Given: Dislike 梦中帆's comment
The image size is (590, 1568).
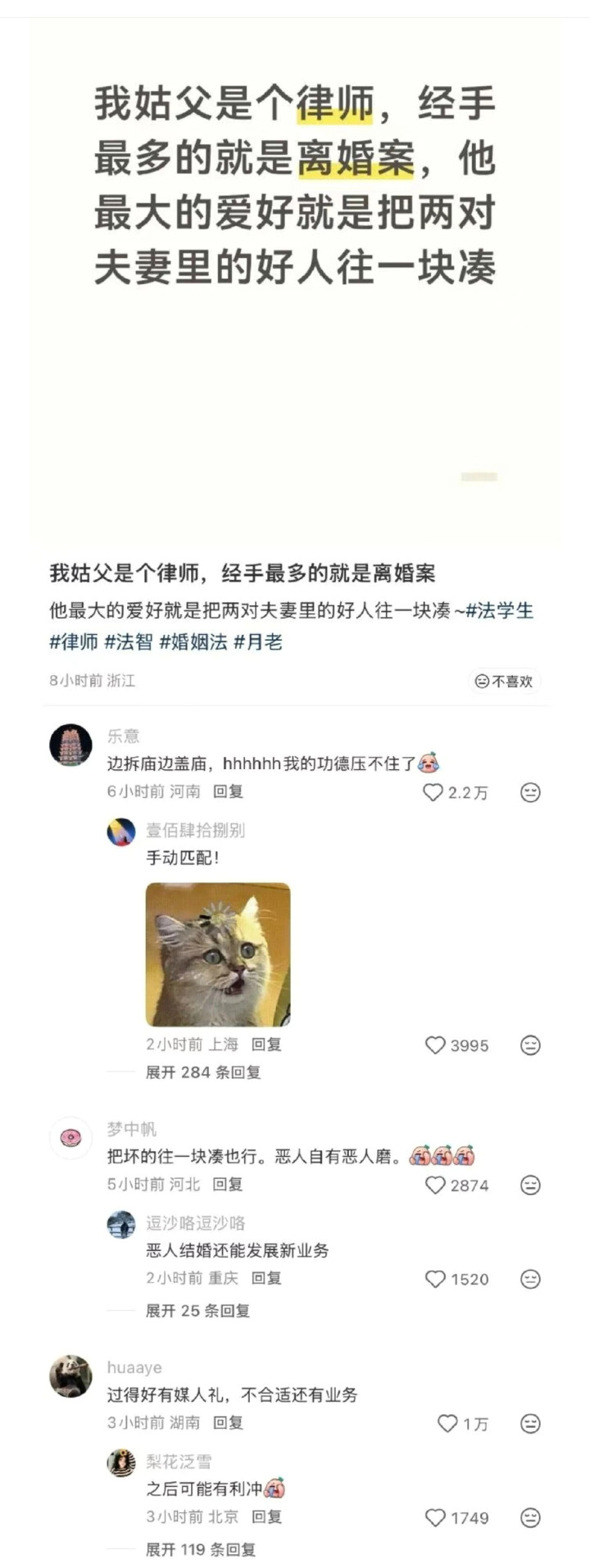Looking at the screenshot, I should [530, 1185].
